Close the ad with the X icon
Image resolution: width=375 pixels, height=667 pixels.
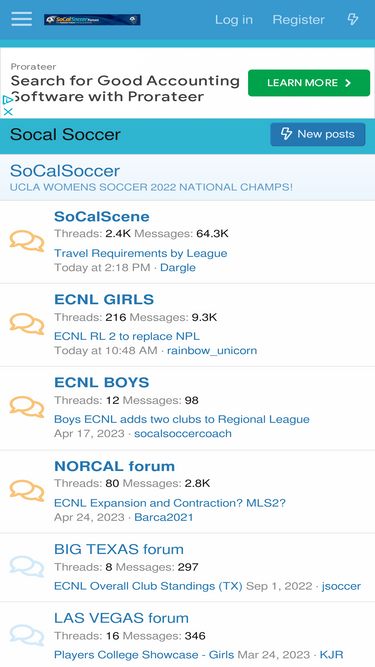[x=8, y=112]
